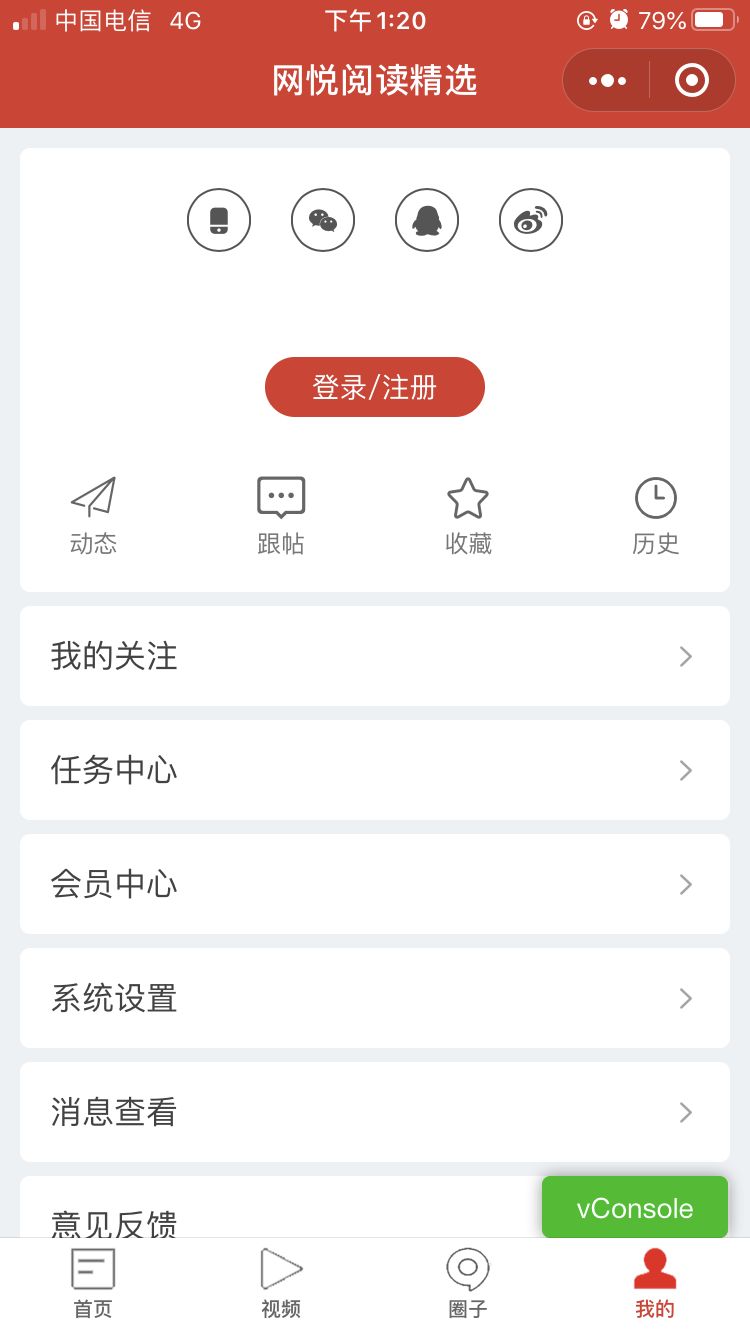Open the mini program more-options menu
750x1334 pixels.
(x=607, y=80)
